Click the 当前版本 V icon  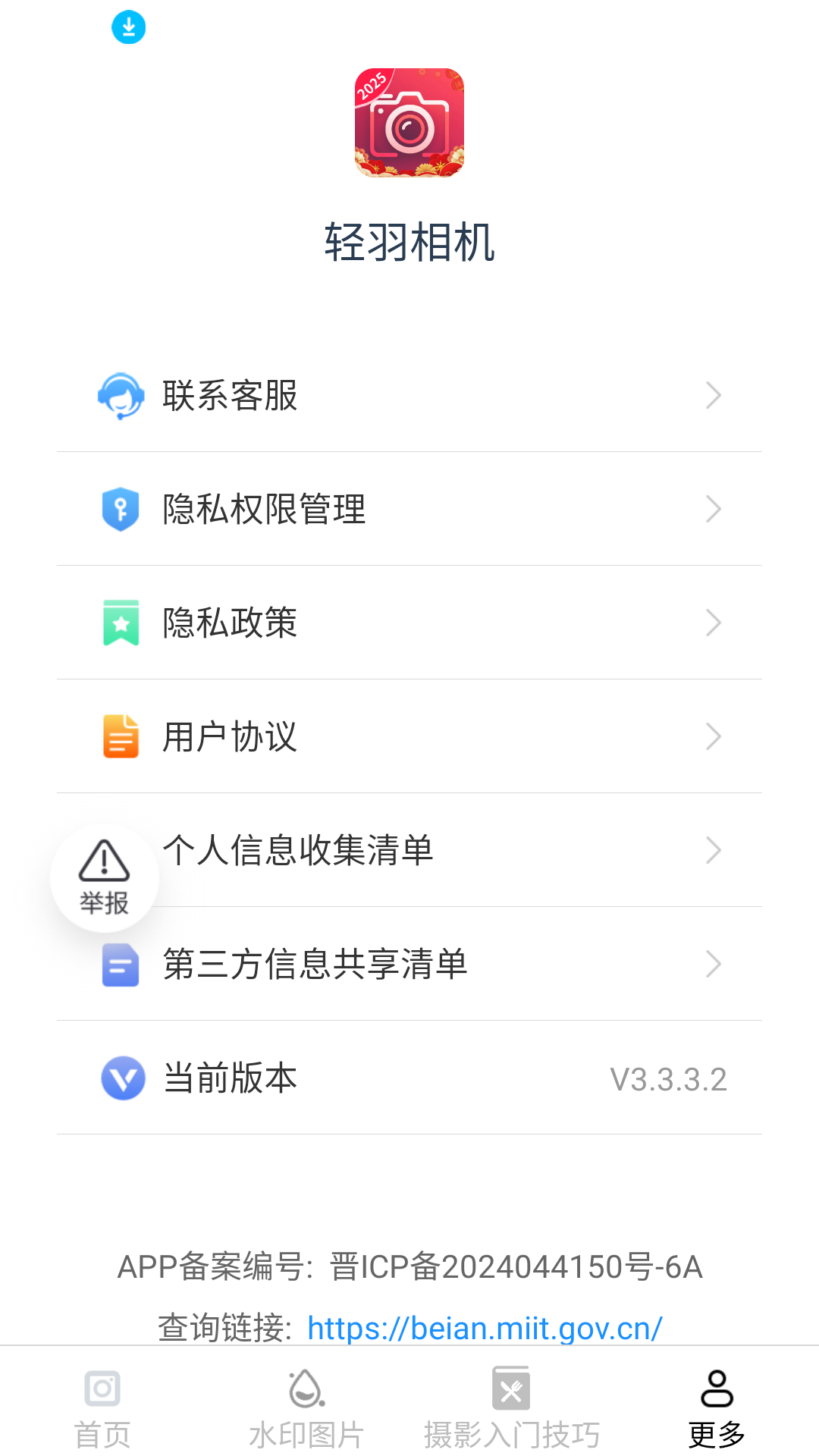click(x=122, y=1078)
